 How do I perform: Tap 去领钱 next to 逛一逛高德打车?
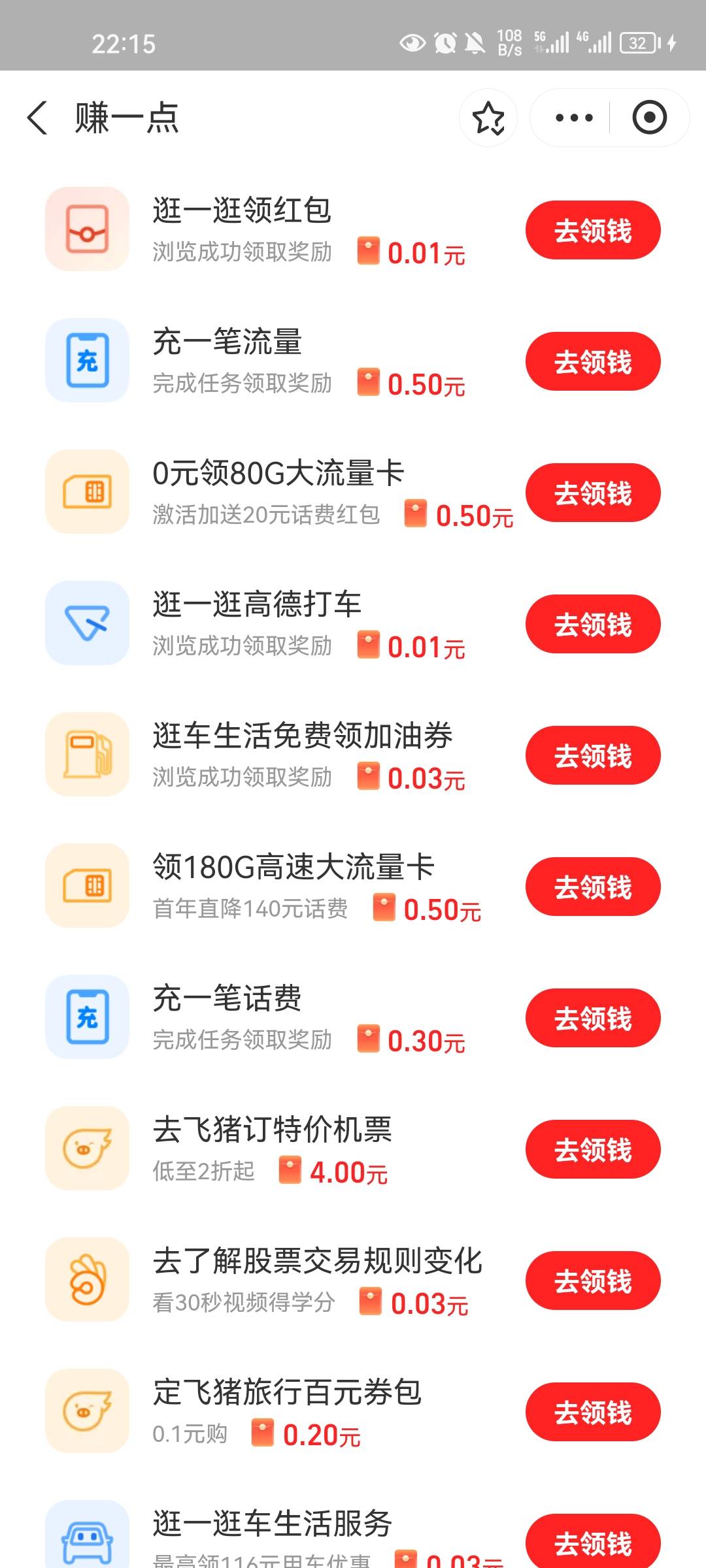point(593,624)
